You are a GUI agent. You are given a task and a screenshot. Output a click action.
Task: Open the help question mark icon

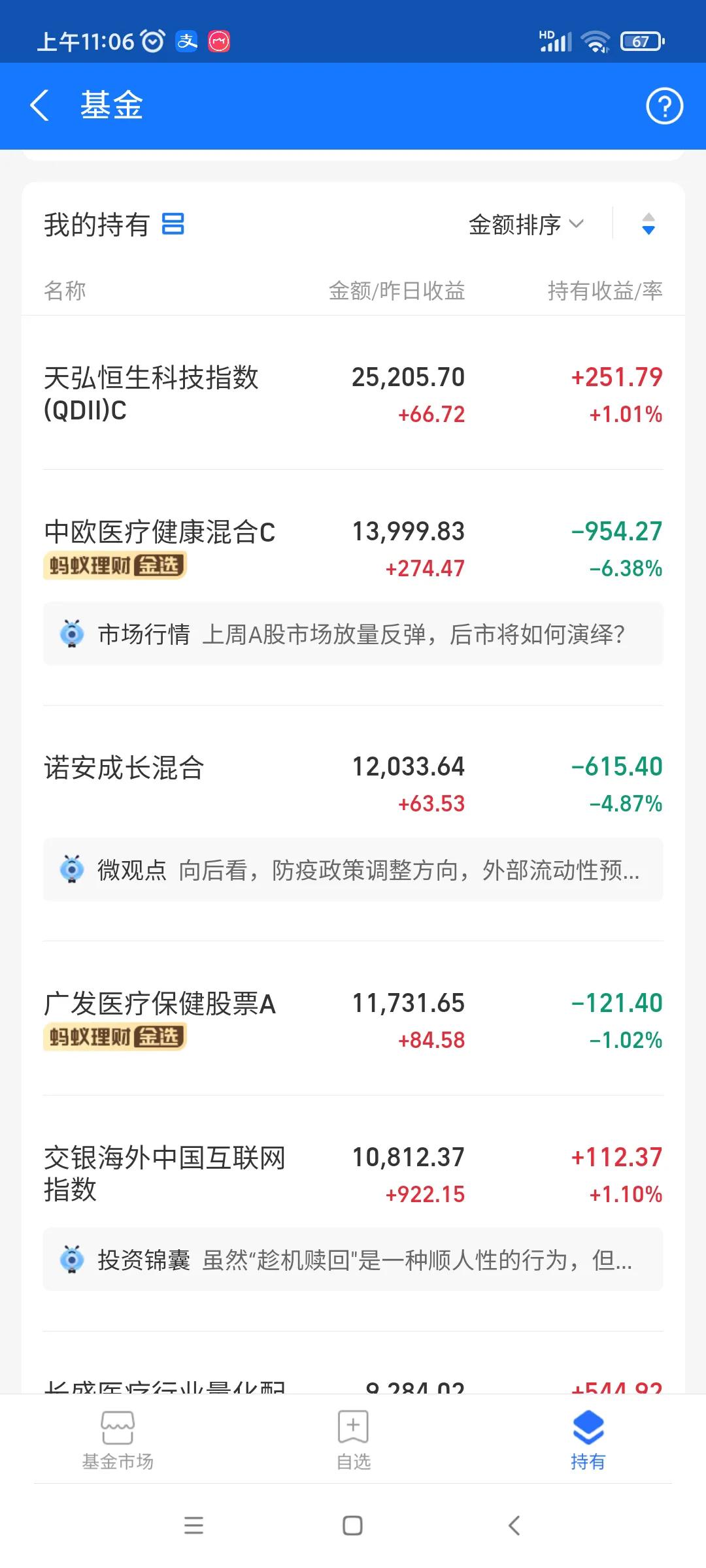coord(664,106)
